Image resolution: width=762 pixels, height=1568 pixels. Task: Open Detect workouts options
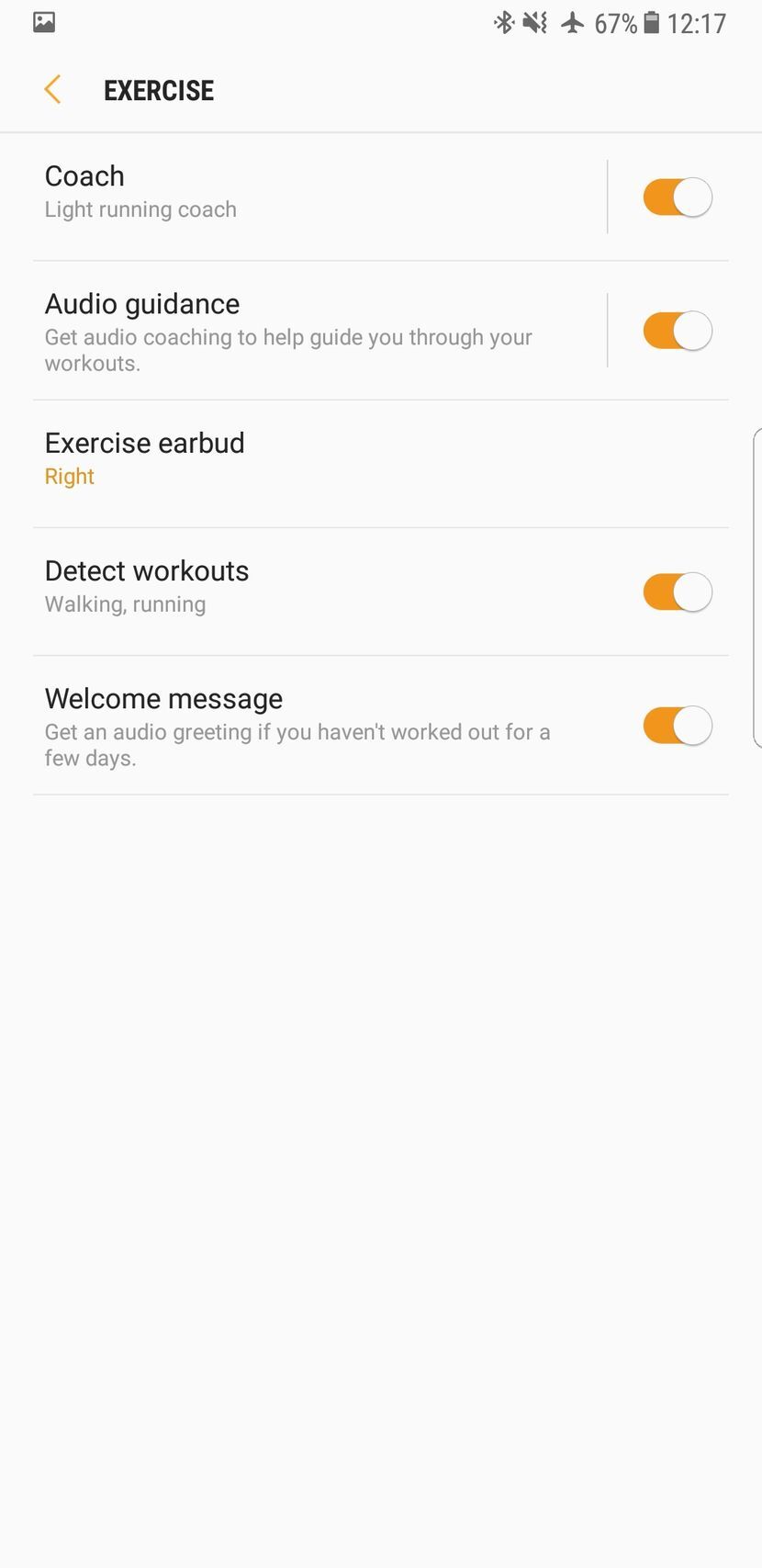[275, 585]
